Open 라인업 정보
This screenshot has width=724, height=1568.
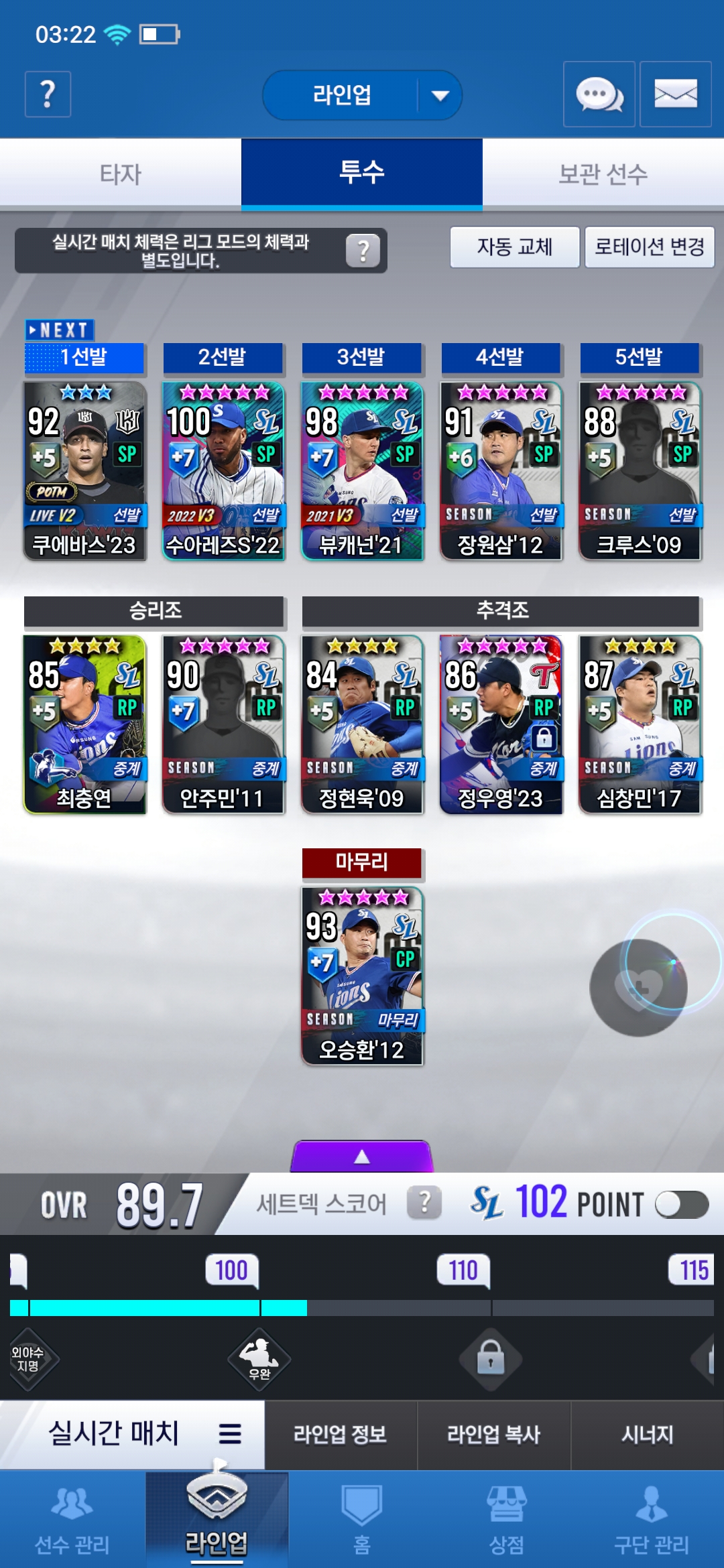coord(340,1435)
